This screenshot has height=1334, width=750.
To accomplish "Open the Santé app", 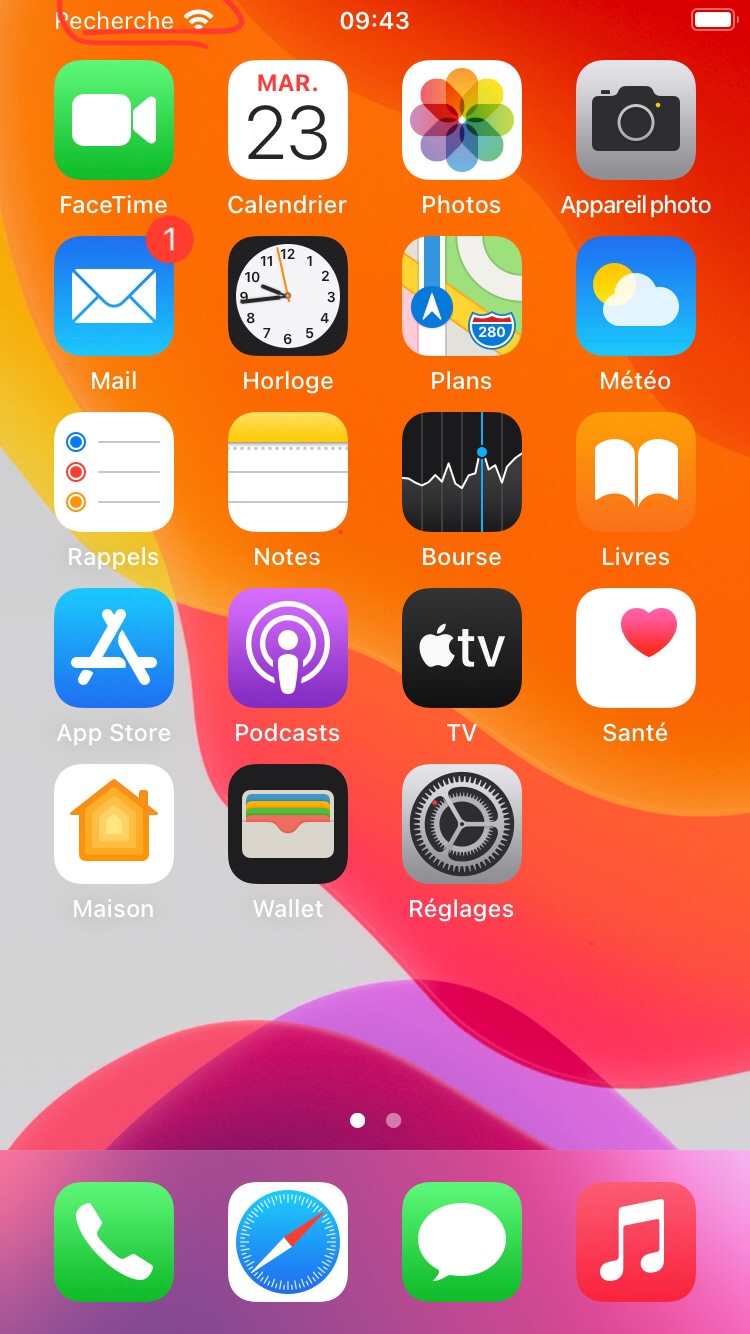I will click(x=636, y=648).
